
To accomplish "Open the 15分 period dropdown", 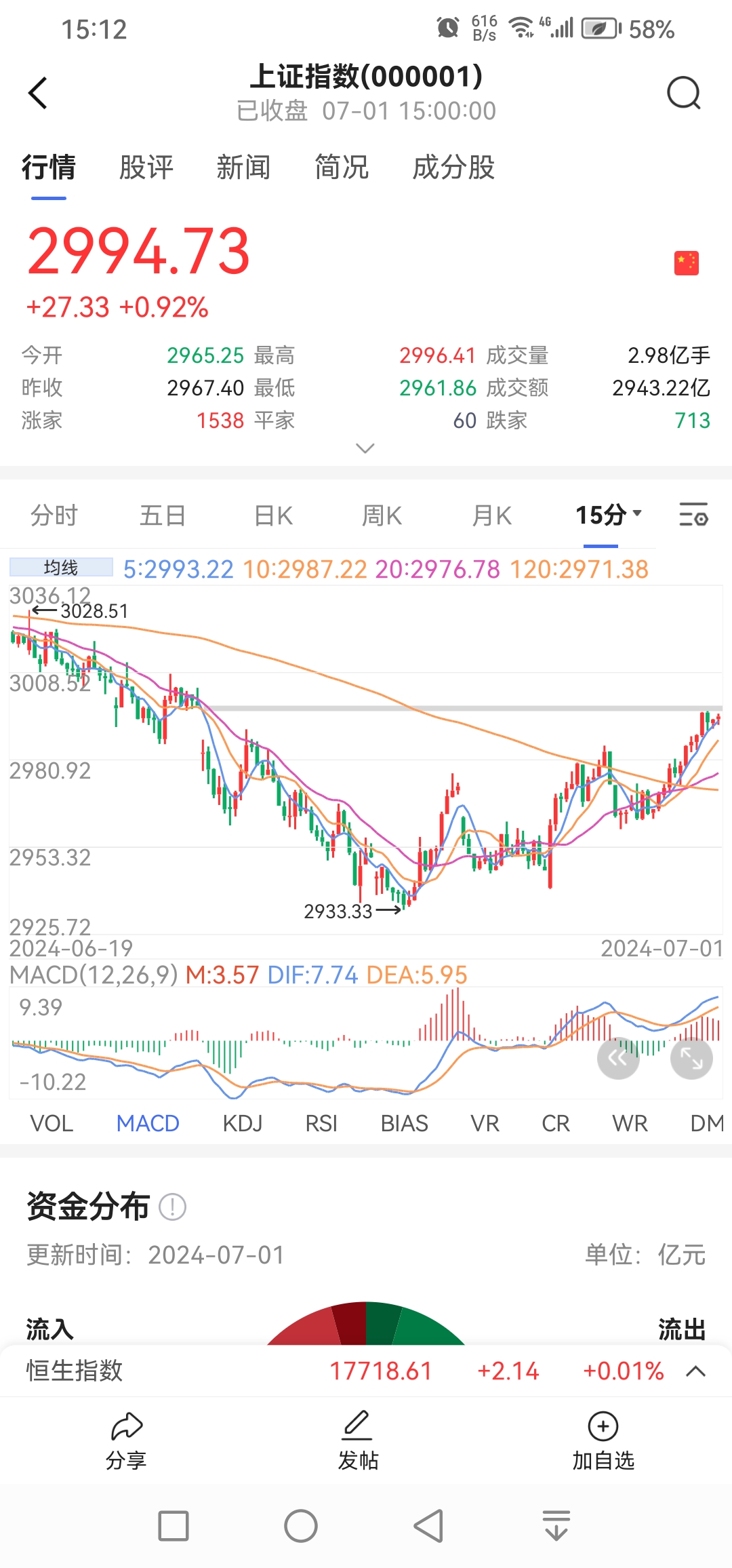I will [x=605, y=514].
